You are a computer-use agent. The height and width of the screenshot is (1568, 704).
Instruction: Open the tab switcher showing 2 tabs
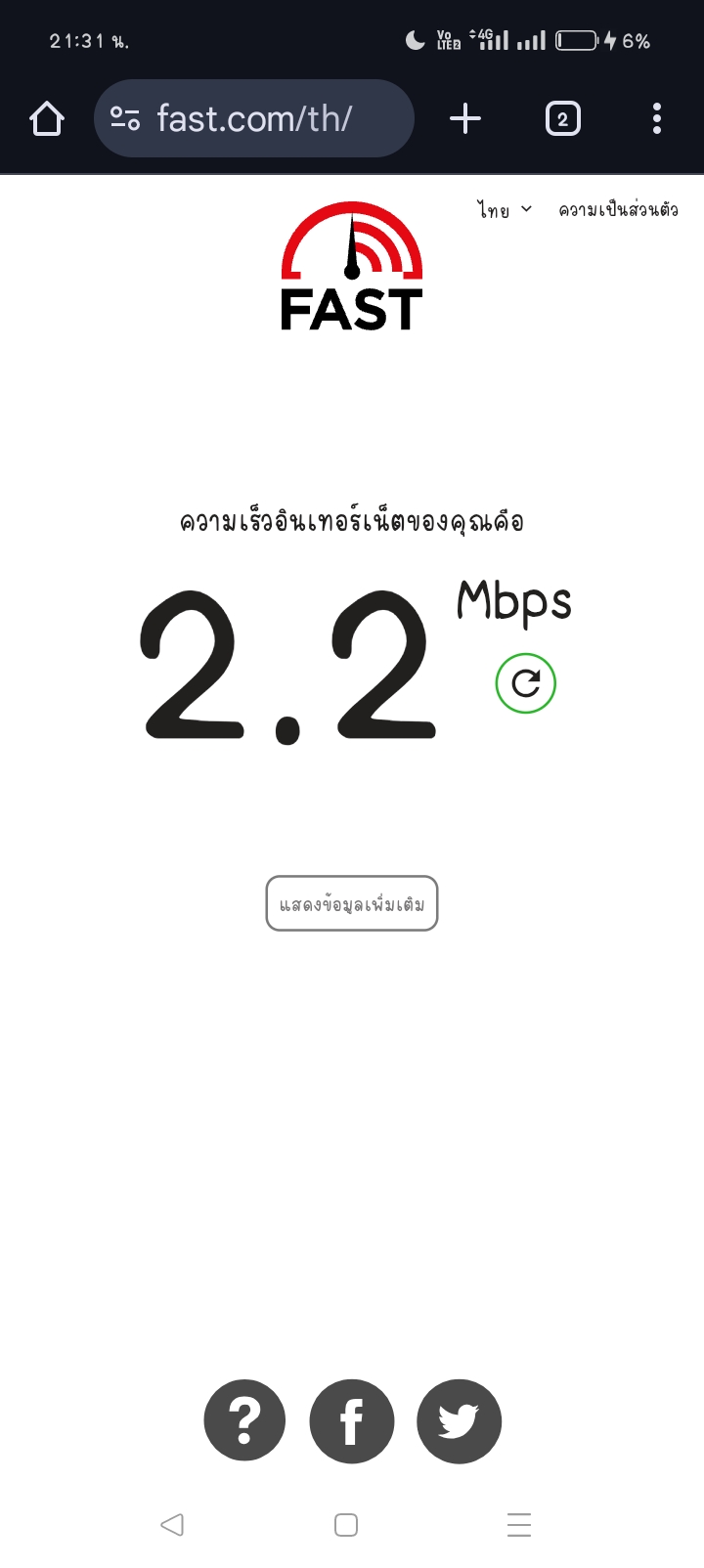click(x=562, y=119)
